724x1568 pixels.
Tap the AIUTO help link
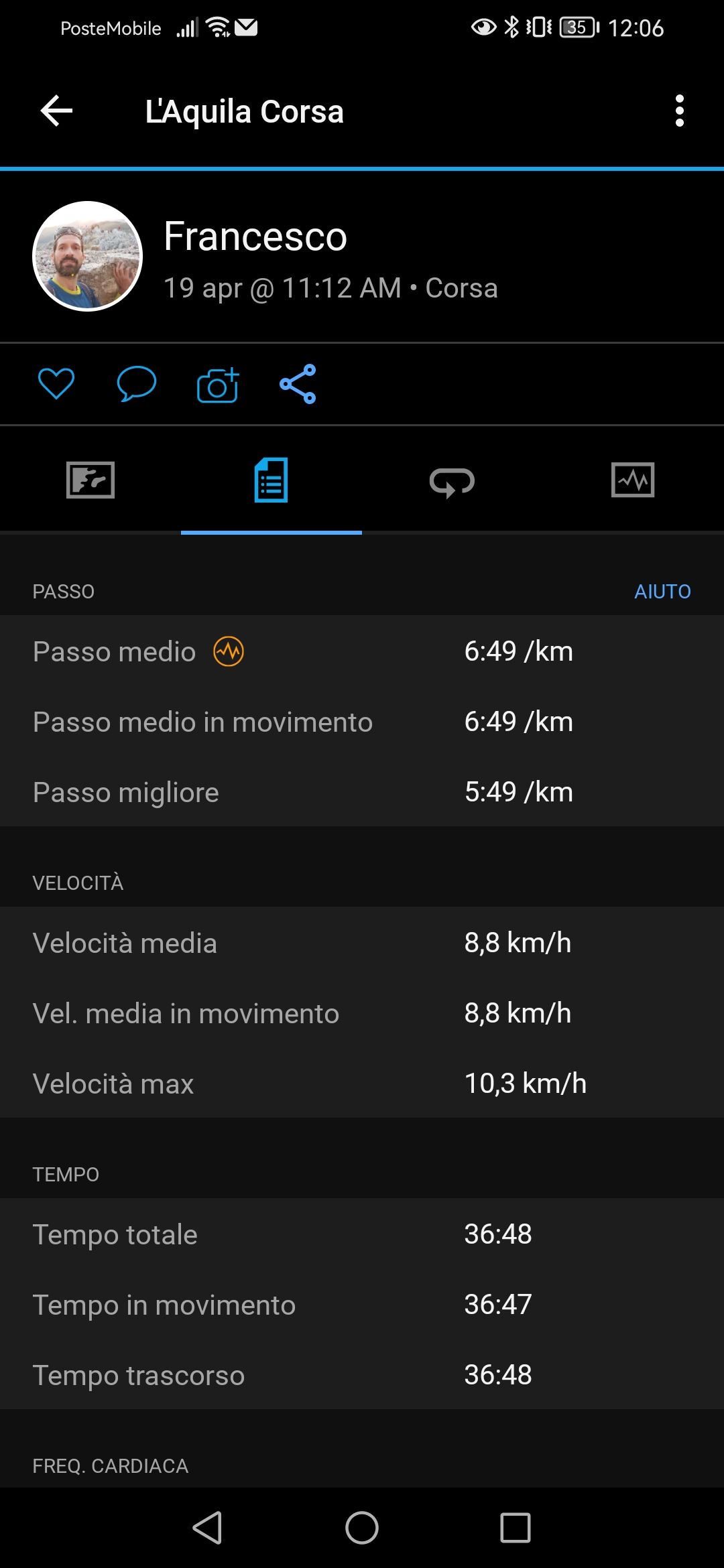(x=662, y=592)
